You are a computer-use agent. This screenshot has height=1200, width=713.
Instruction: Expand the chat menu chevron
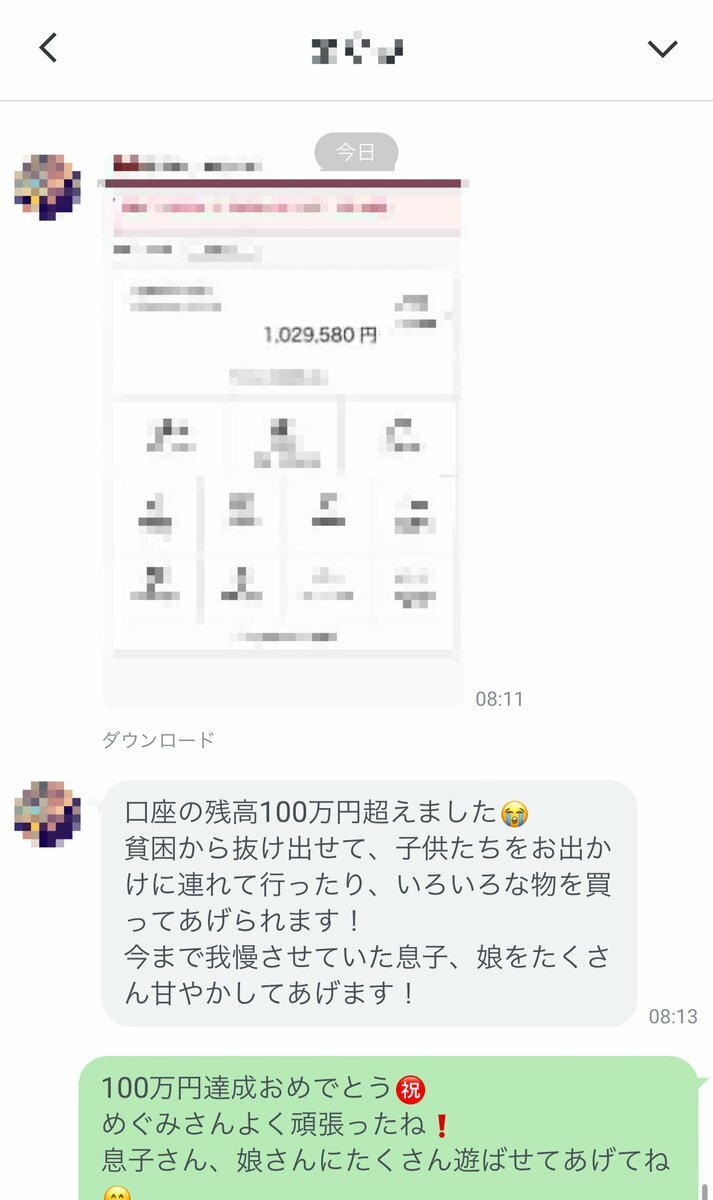pyautogui.click(x=662, y=48)
